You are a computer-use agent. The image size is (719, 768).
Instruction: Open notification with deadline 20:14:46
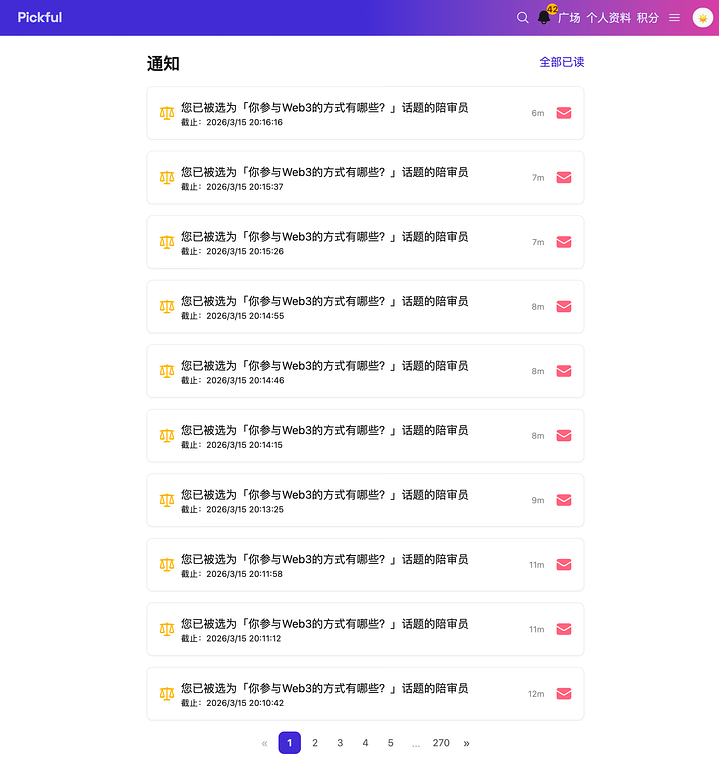click(x=324, y=371)
